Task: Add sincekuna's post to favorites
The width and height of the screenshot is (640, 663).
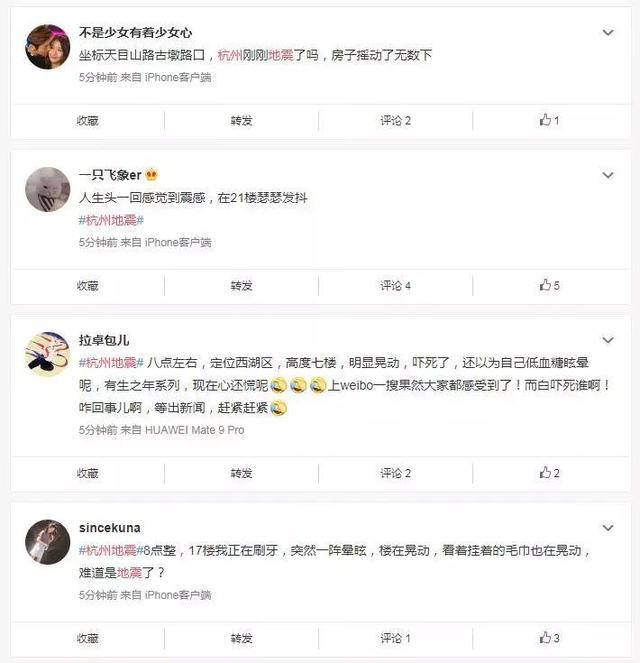Action: [x=88, y=638]
